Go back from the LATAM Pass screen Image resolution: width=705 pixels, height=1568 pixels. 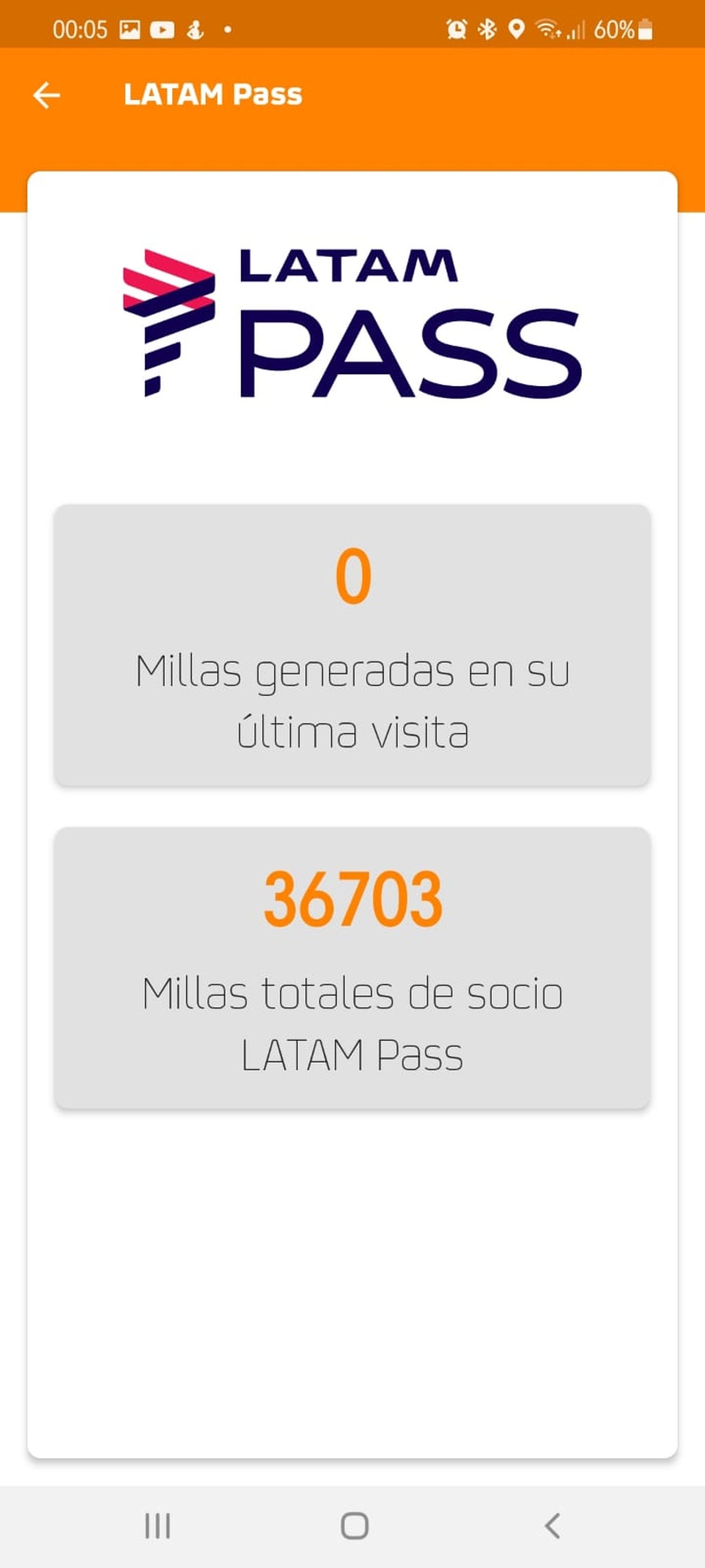click(x=46, y=95)
